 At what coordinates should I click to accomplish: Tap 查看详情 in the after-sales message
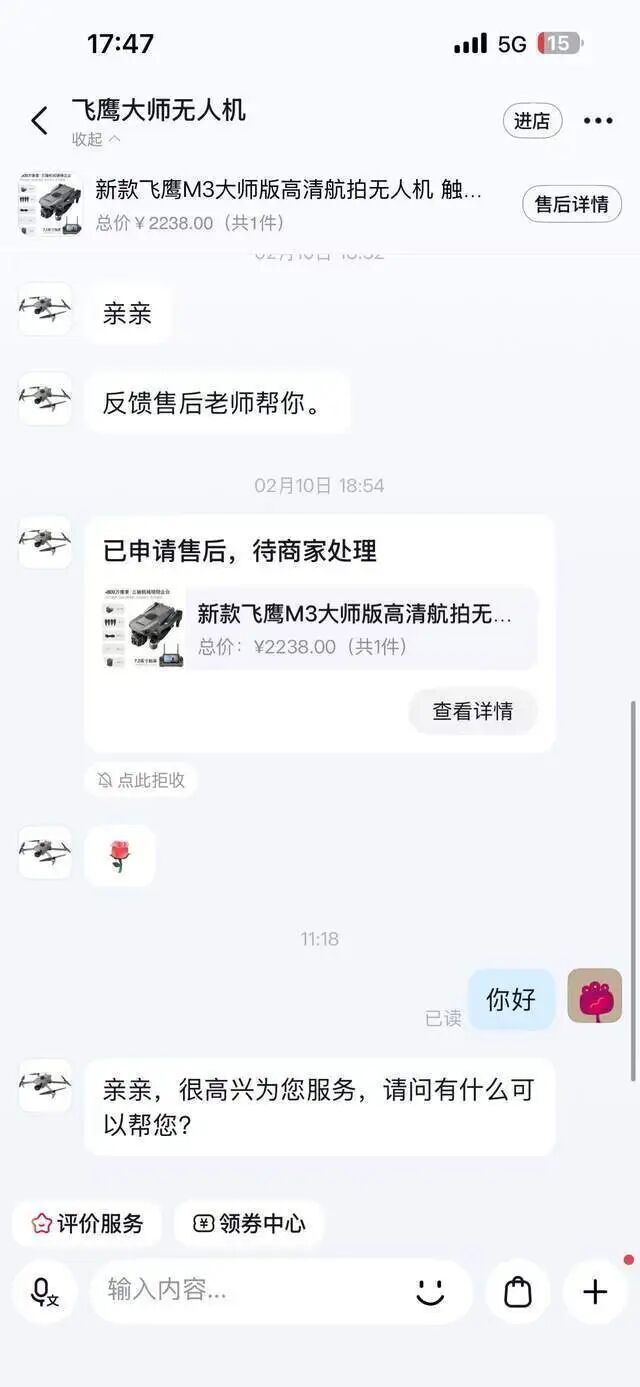point(473,711)
